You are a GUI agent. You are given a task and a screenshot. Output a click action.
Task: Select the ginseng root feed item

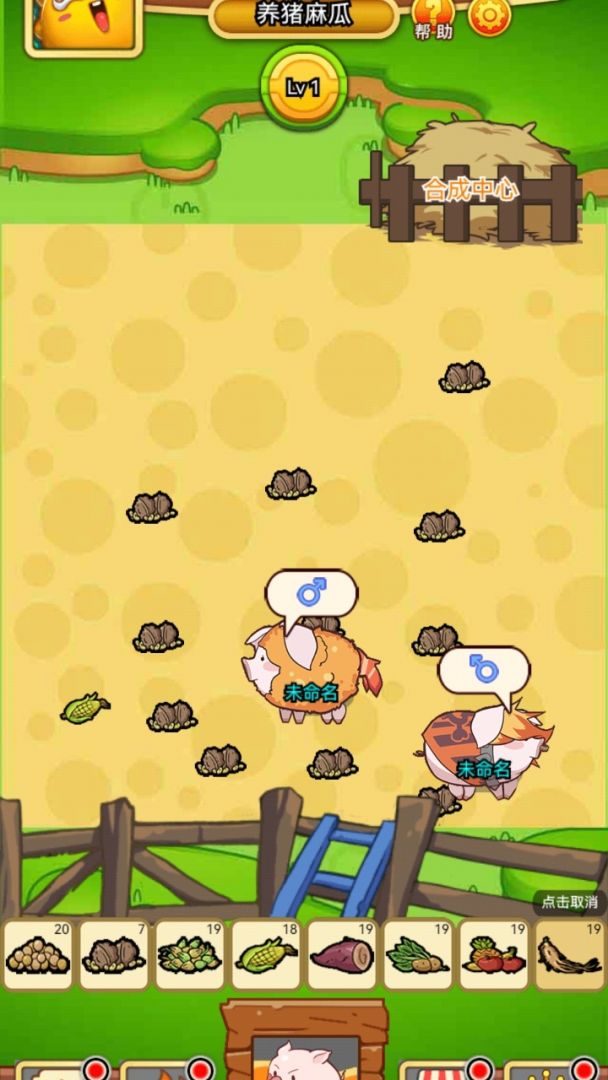(x=570, y=955)
